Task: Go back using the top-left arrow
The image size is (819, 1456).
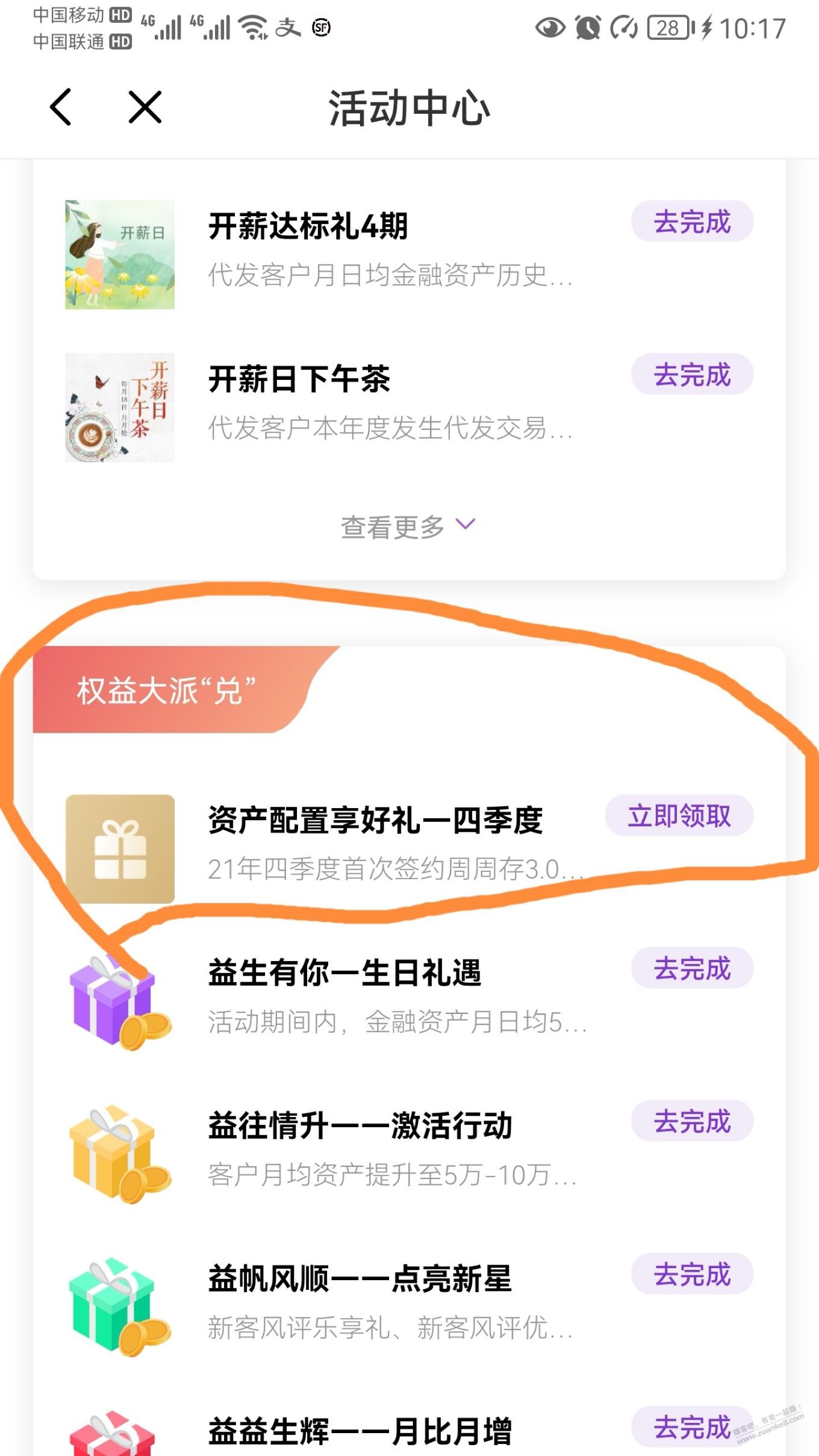Action: click(x=60, y=107)
